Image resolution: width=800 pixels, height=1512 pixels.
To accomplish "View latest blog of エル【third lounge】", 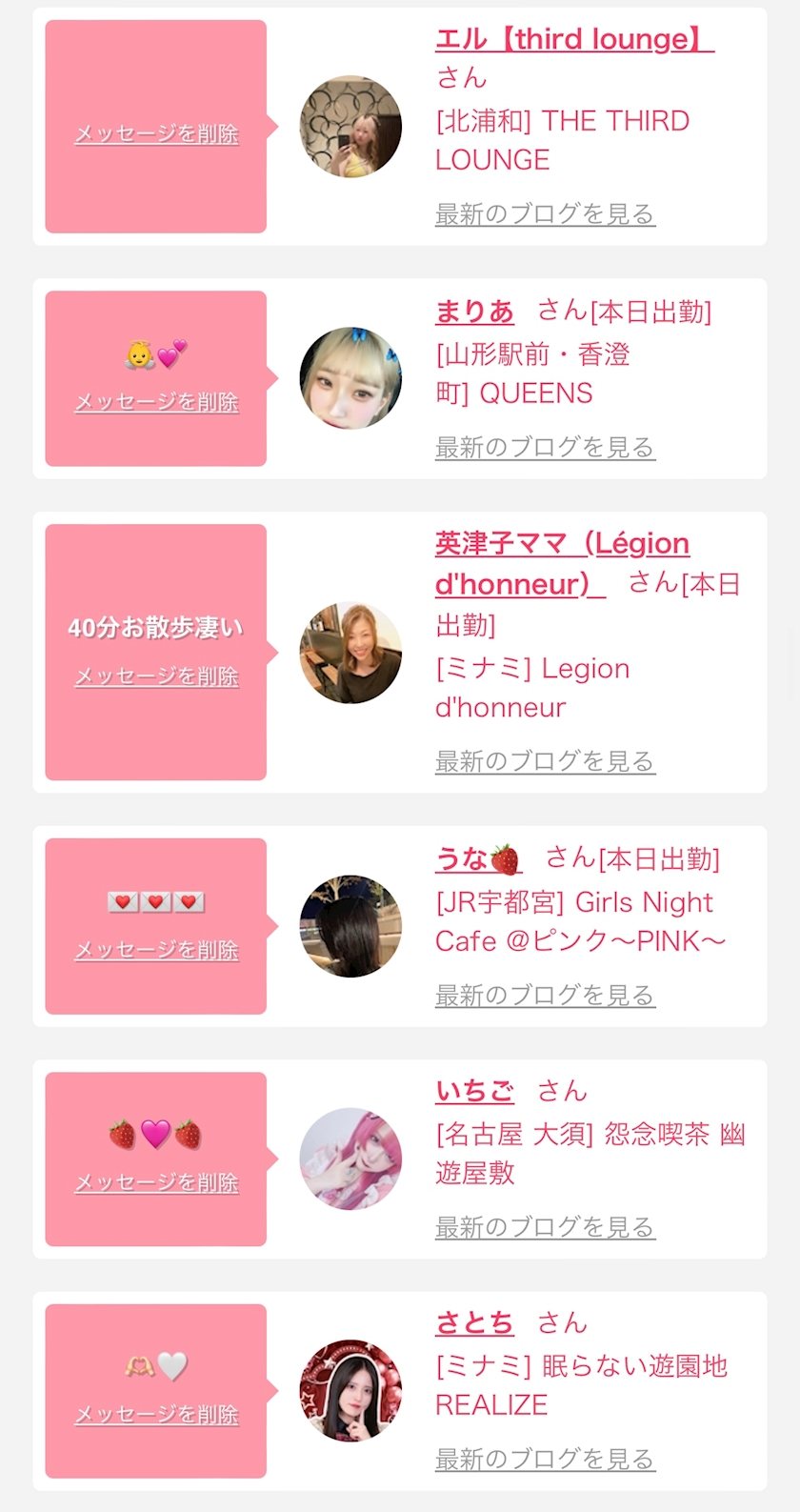I will point(545,214).
